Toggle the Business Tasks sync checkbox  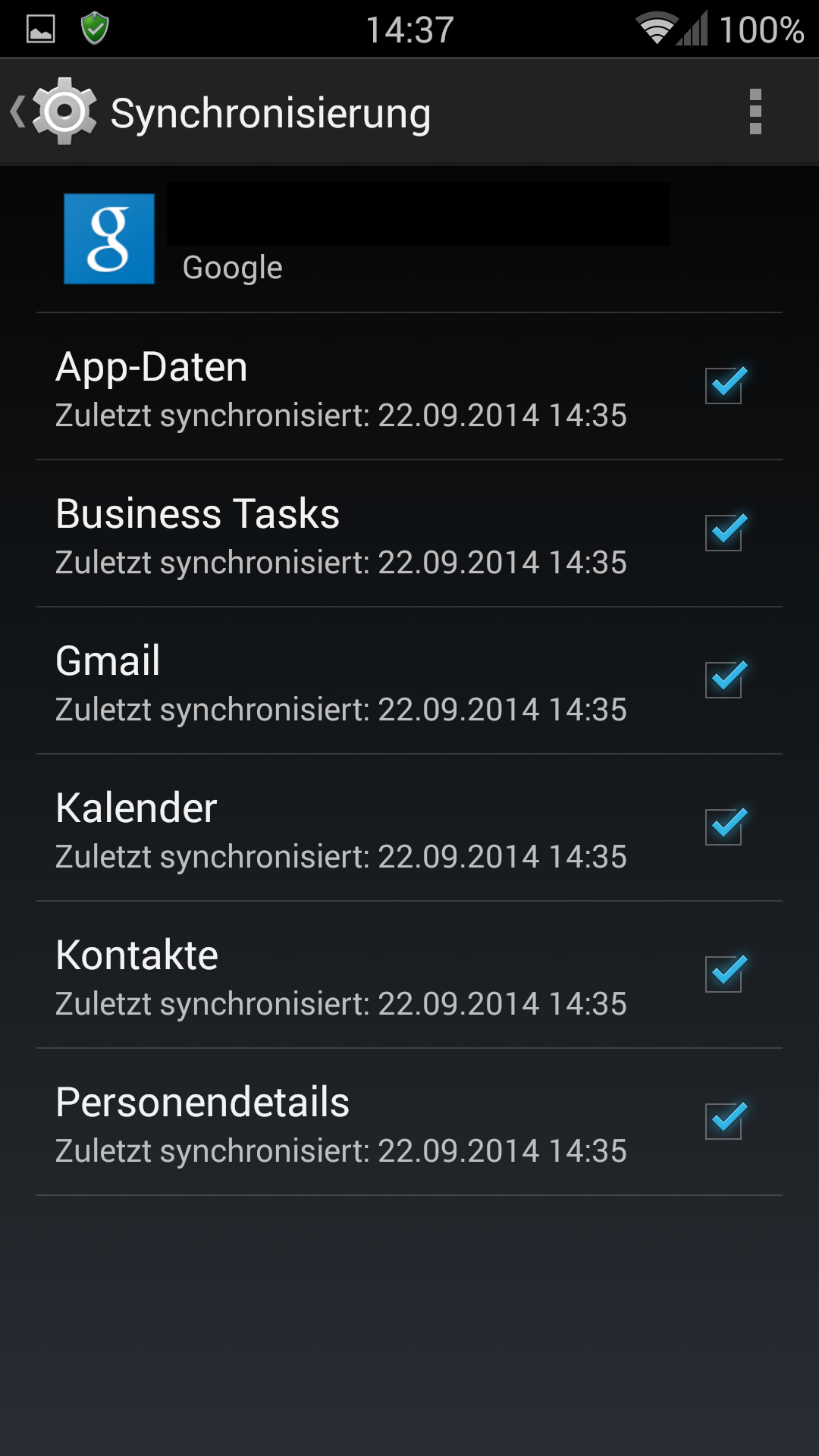click(726, 532)
